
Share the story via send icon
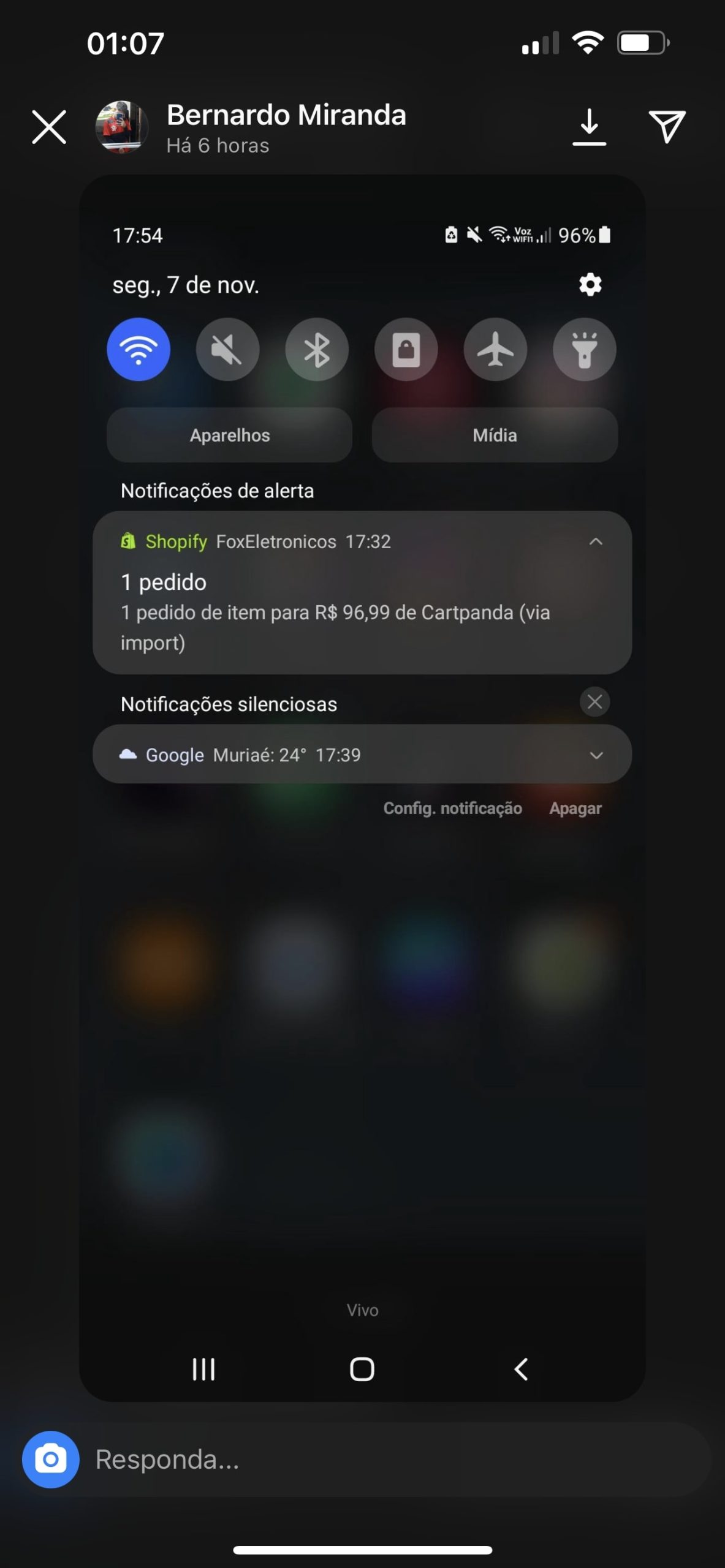[x=667, y=127]
